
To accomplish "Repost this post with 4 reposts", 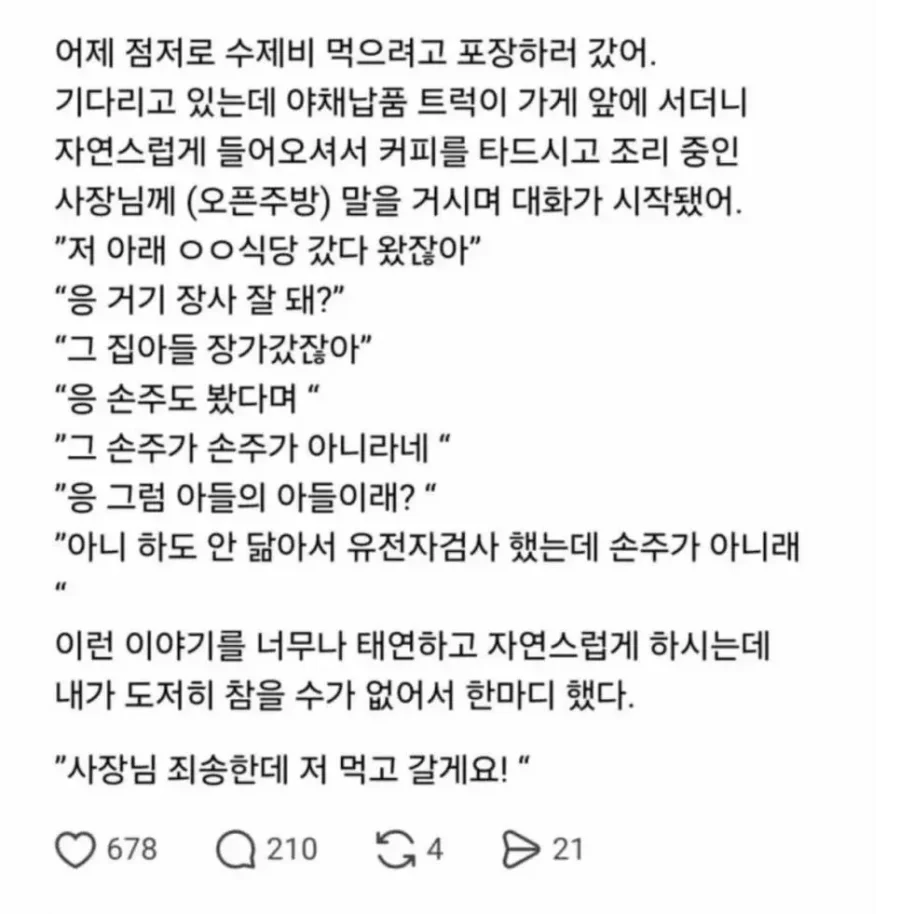I will (397, 850).
